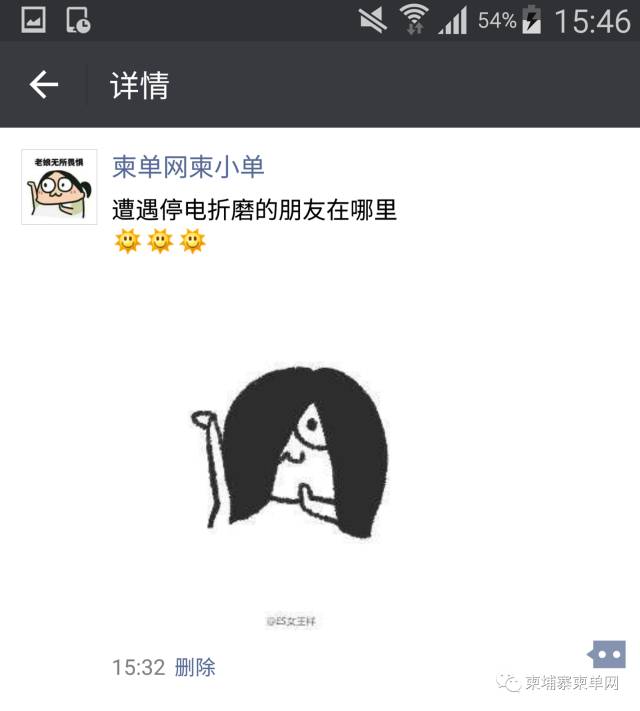Image resolution: width=640 pixels, height=711 pixels.
Task: Open the like and comment bubble button
Action: pyautogui.click(x=608, y=655)
